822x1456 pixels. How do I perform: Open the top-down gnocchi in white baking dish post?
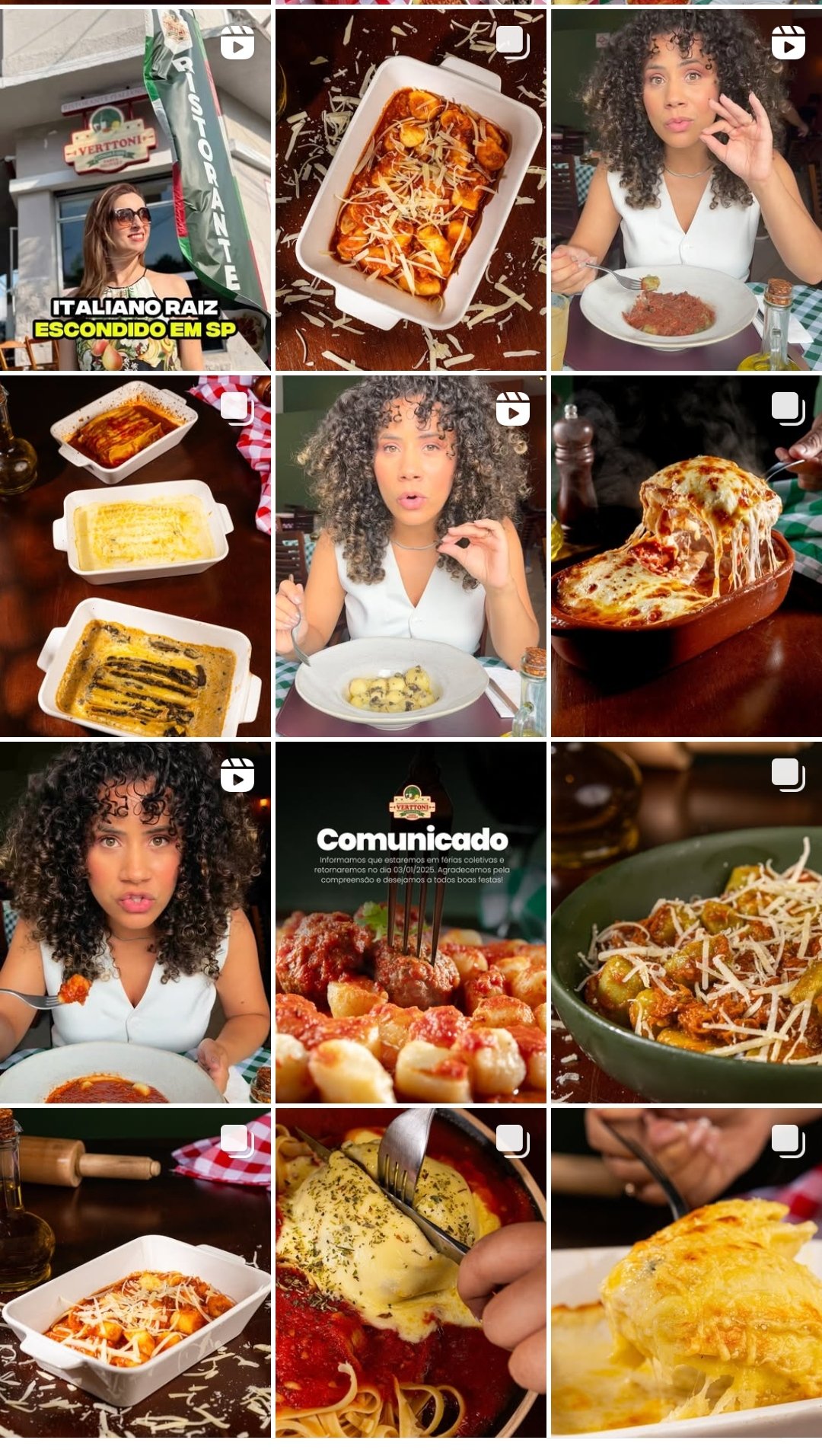[x=411, y=190]
